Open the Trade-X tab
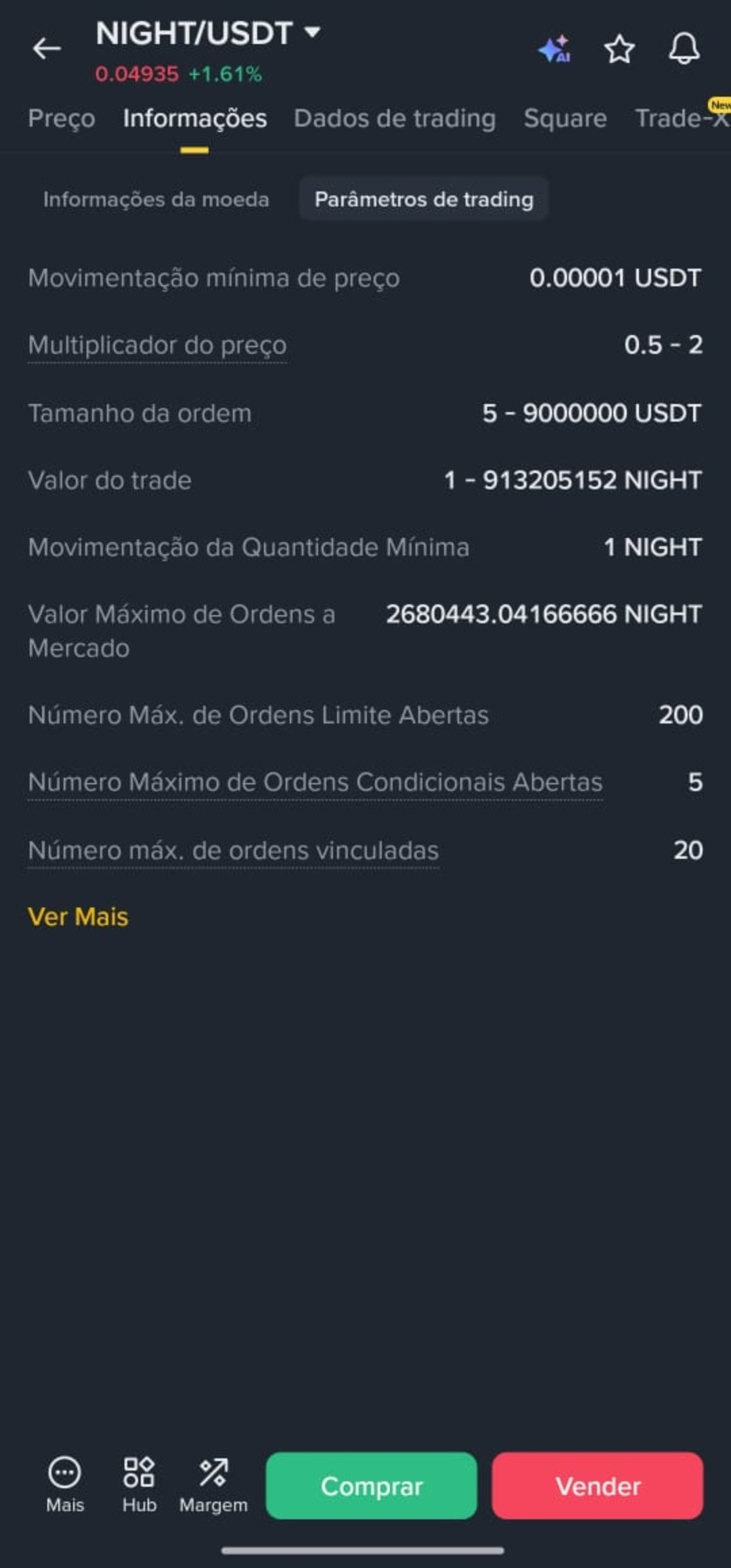 tap(680, 118)
